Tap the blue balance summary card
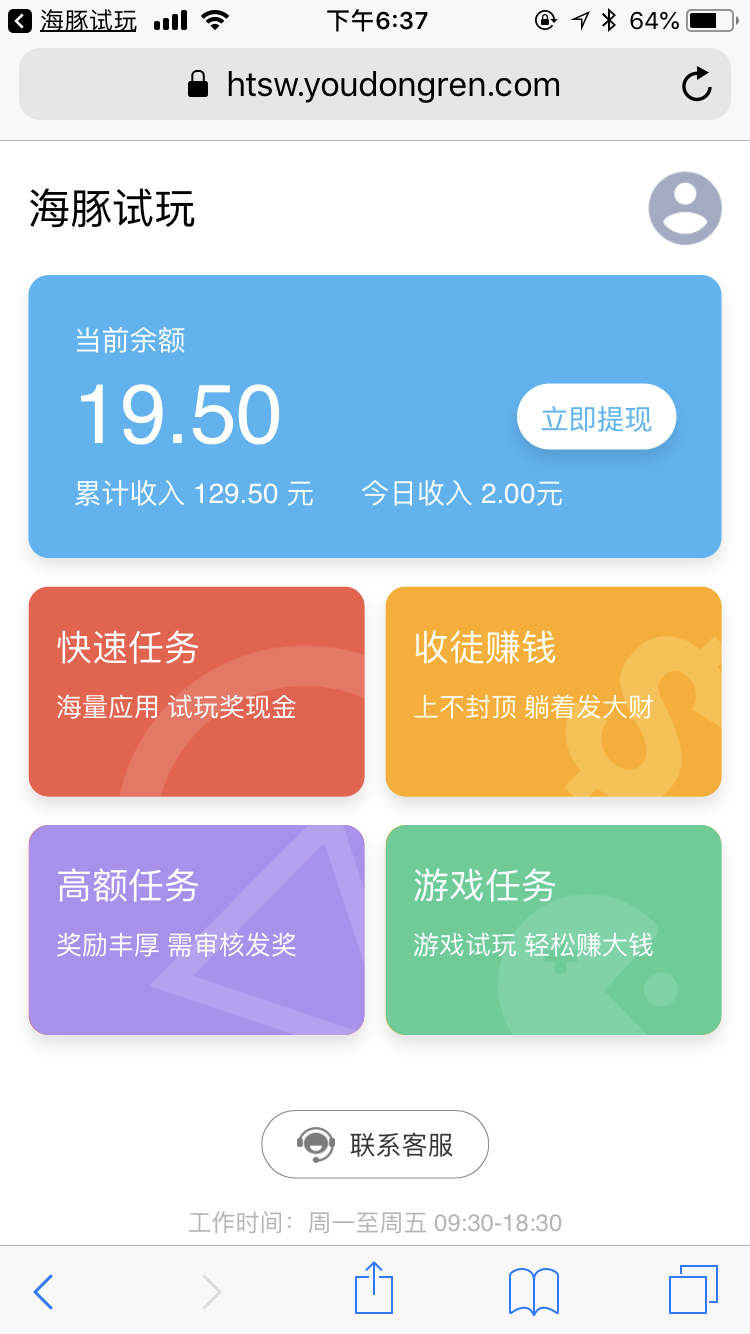This screenshot has width=750, height=1334. (375, 416)
